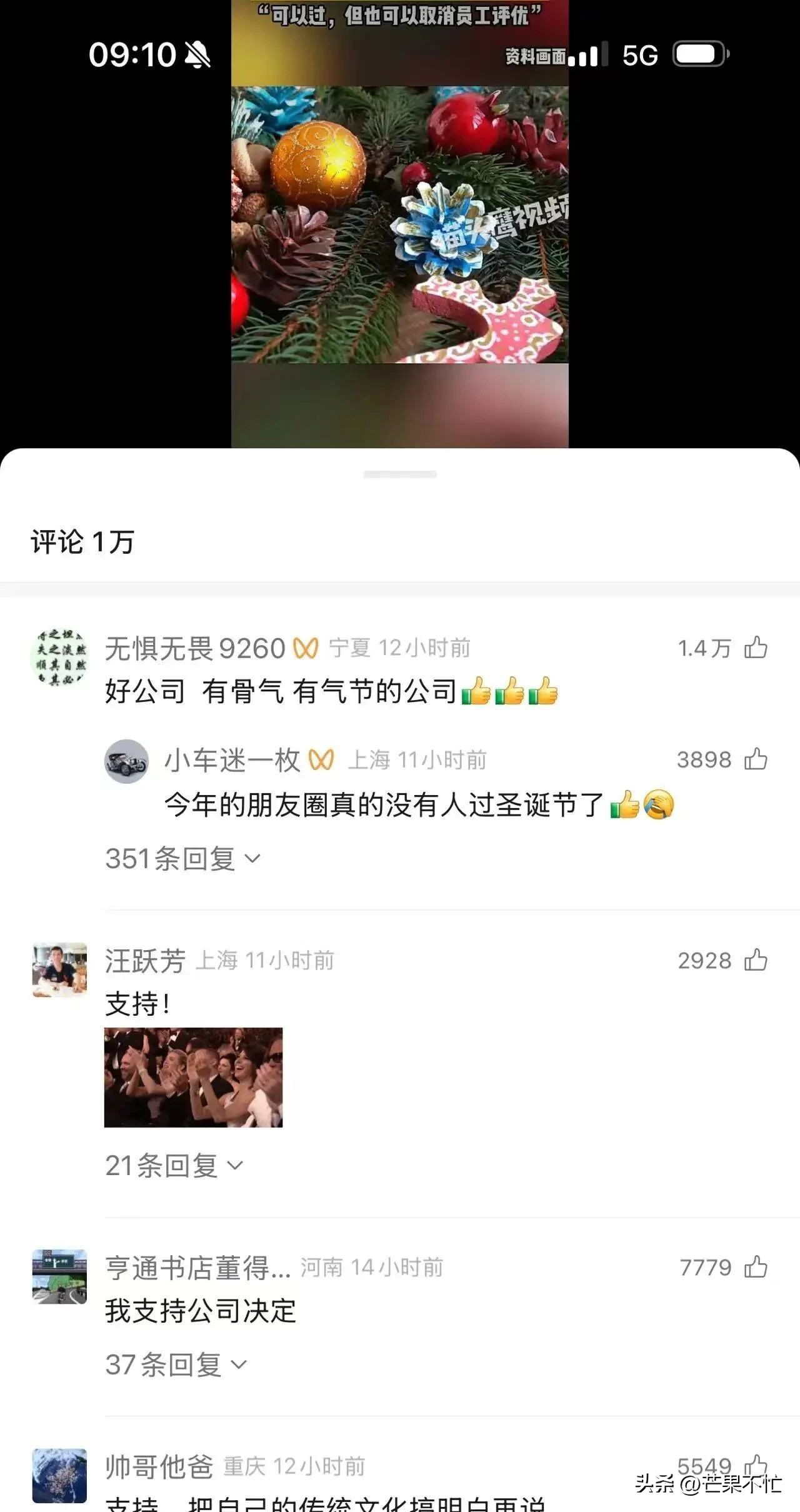Screen dimensions: 800x1512
Task: Open 帅哥他爸's profile avatar
Action: [59, 1475]
